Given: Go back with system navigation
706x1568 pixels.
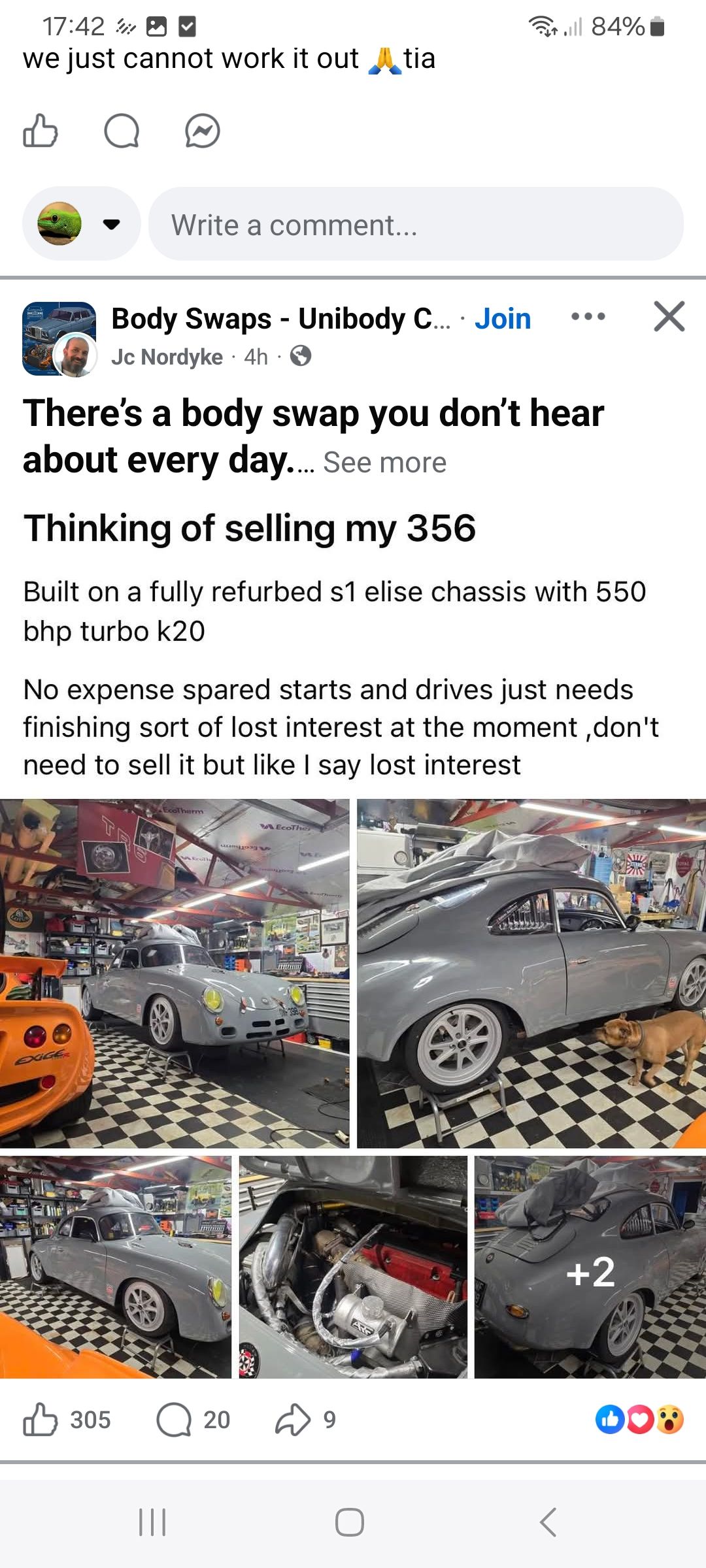Looking at the screenshot, I should coord(548,1522).
